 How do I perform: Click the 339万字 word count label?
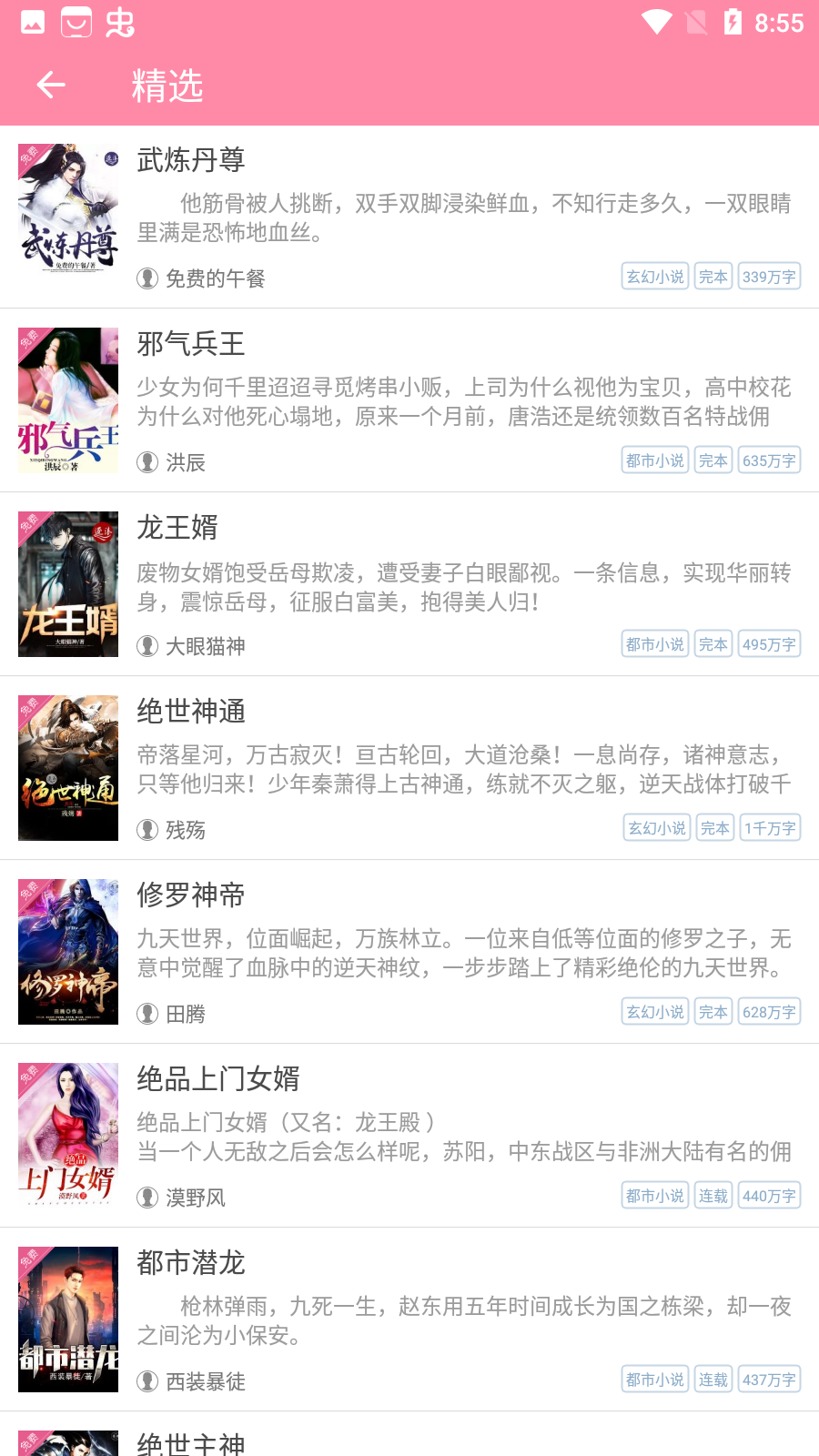click(x=768, y=275)
